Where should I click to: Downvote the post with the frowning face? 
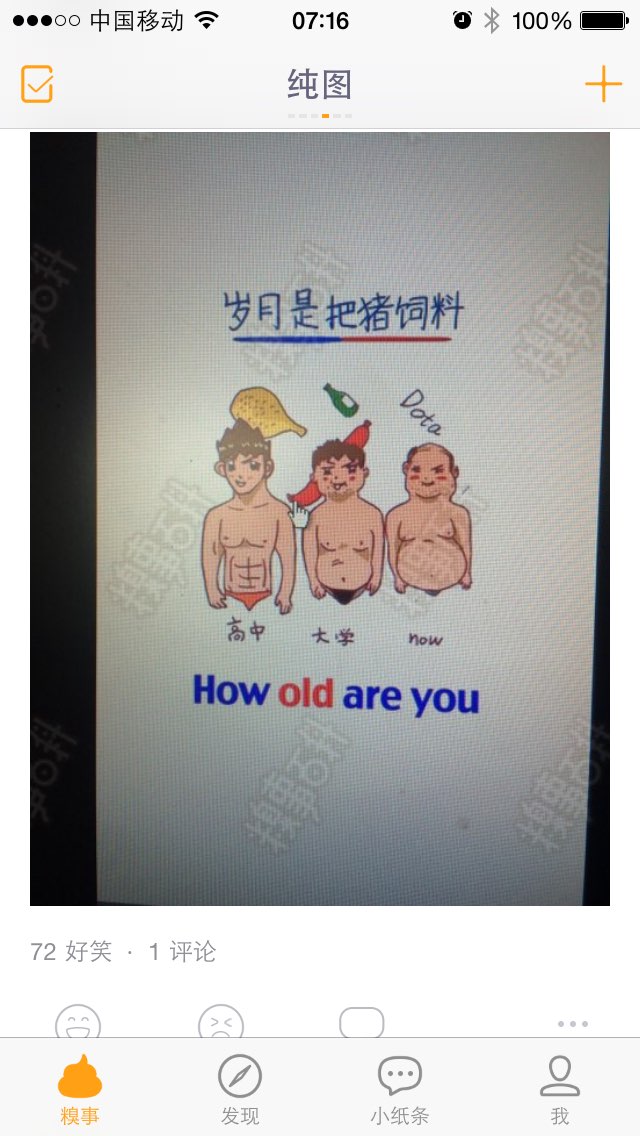coord(221,1022)
